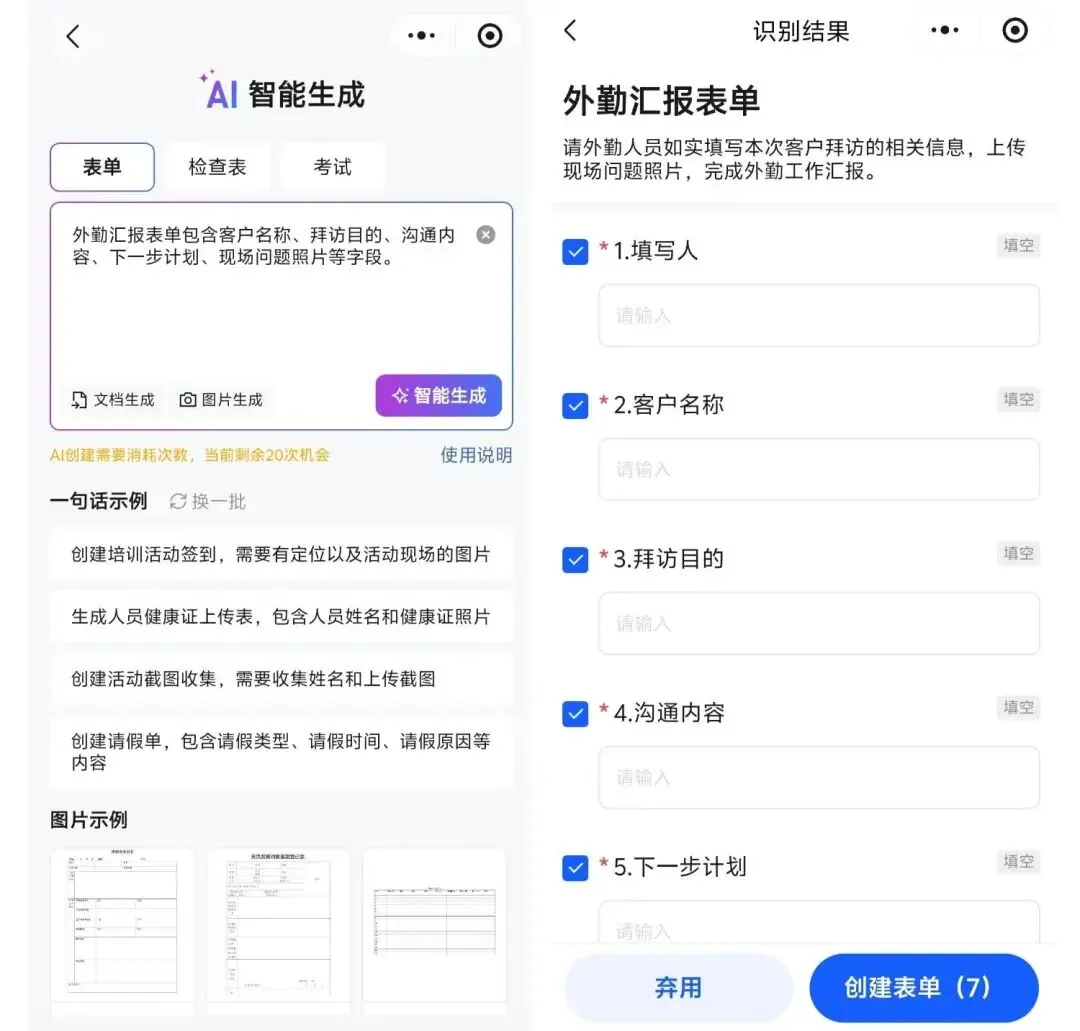Clear the prompt text with the X icon
Viewport: 1080px width, 1031px height.
click(486, 235)
